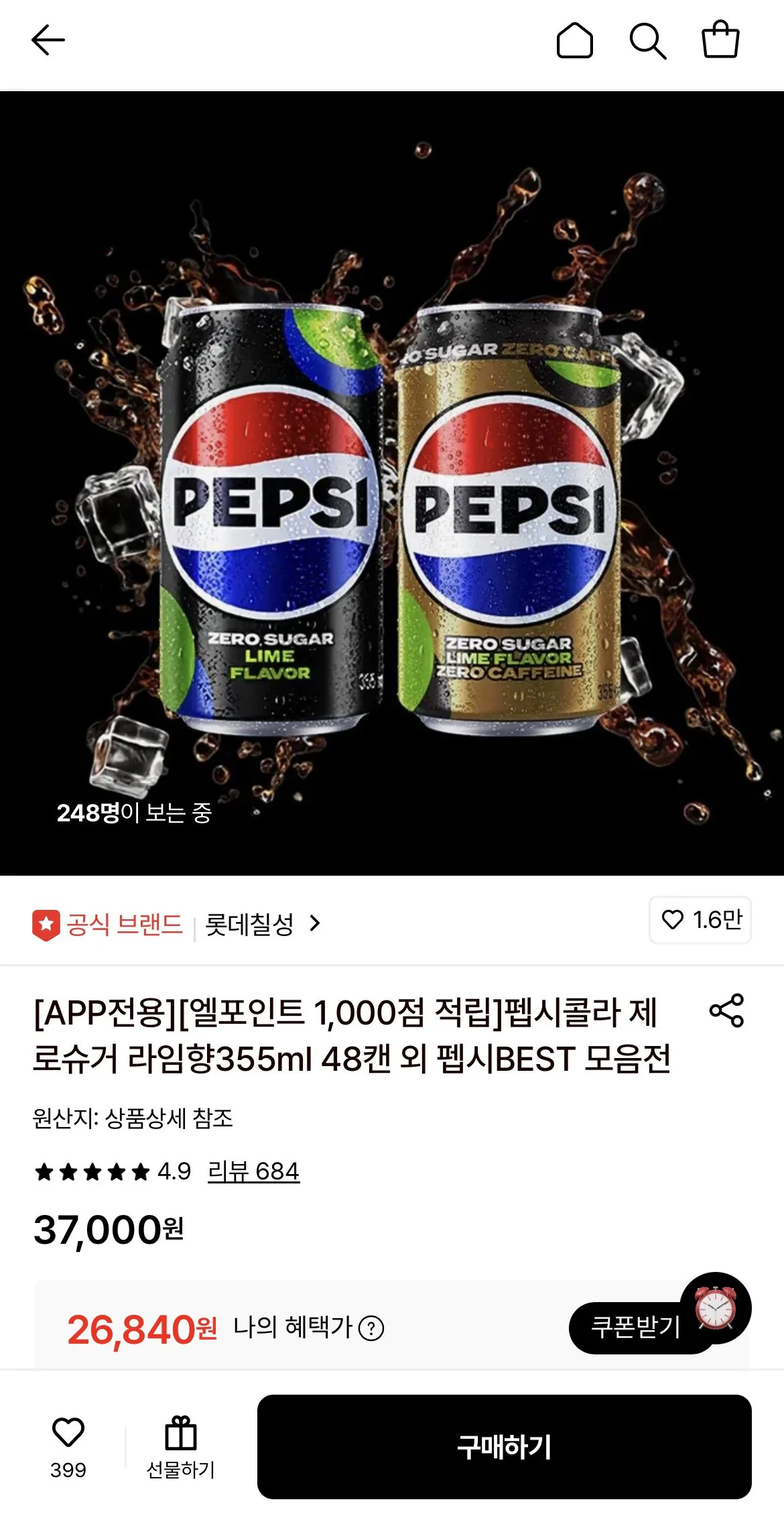
Task: Tap 구매하기 to purchase
Action: pos(505,1448)
